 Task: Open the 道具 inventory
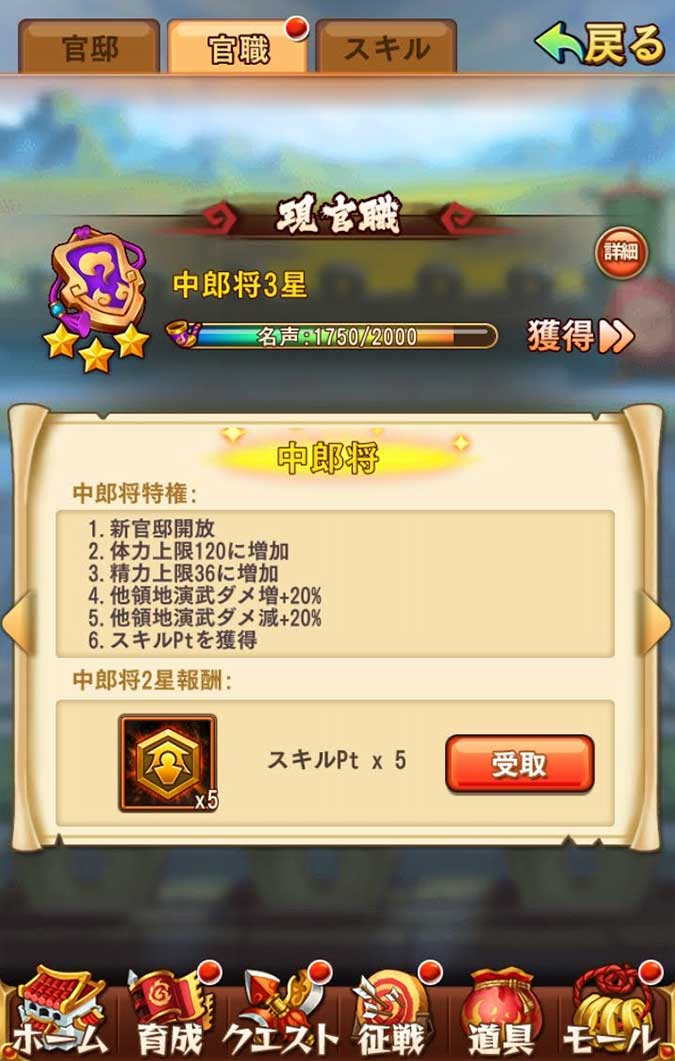[x=504, y=1010]
